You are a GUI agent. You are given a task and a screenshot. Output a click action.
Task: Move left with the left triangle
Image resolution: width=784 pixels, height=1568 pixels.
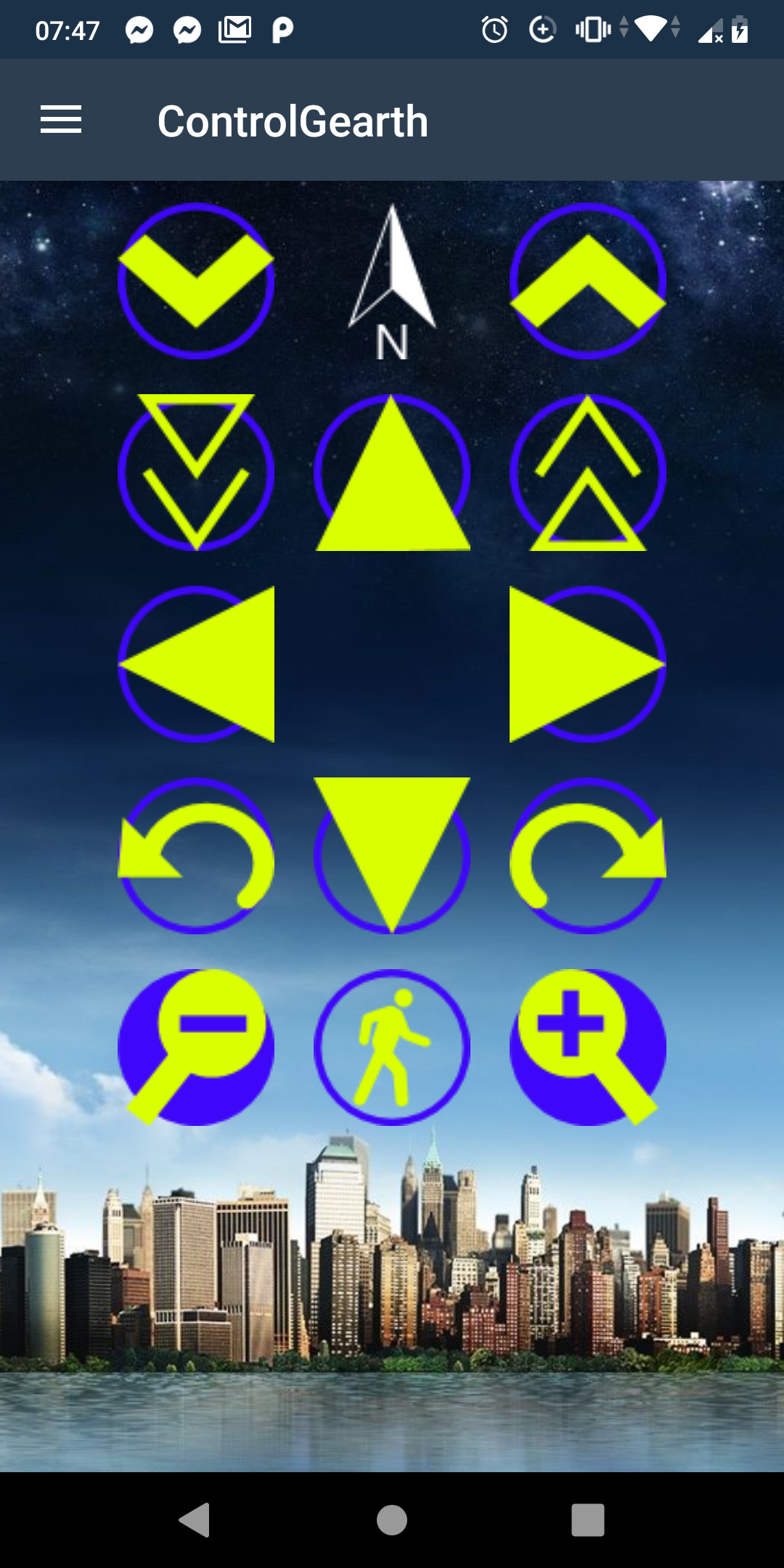pyautogui.click(x=196, y=664)
